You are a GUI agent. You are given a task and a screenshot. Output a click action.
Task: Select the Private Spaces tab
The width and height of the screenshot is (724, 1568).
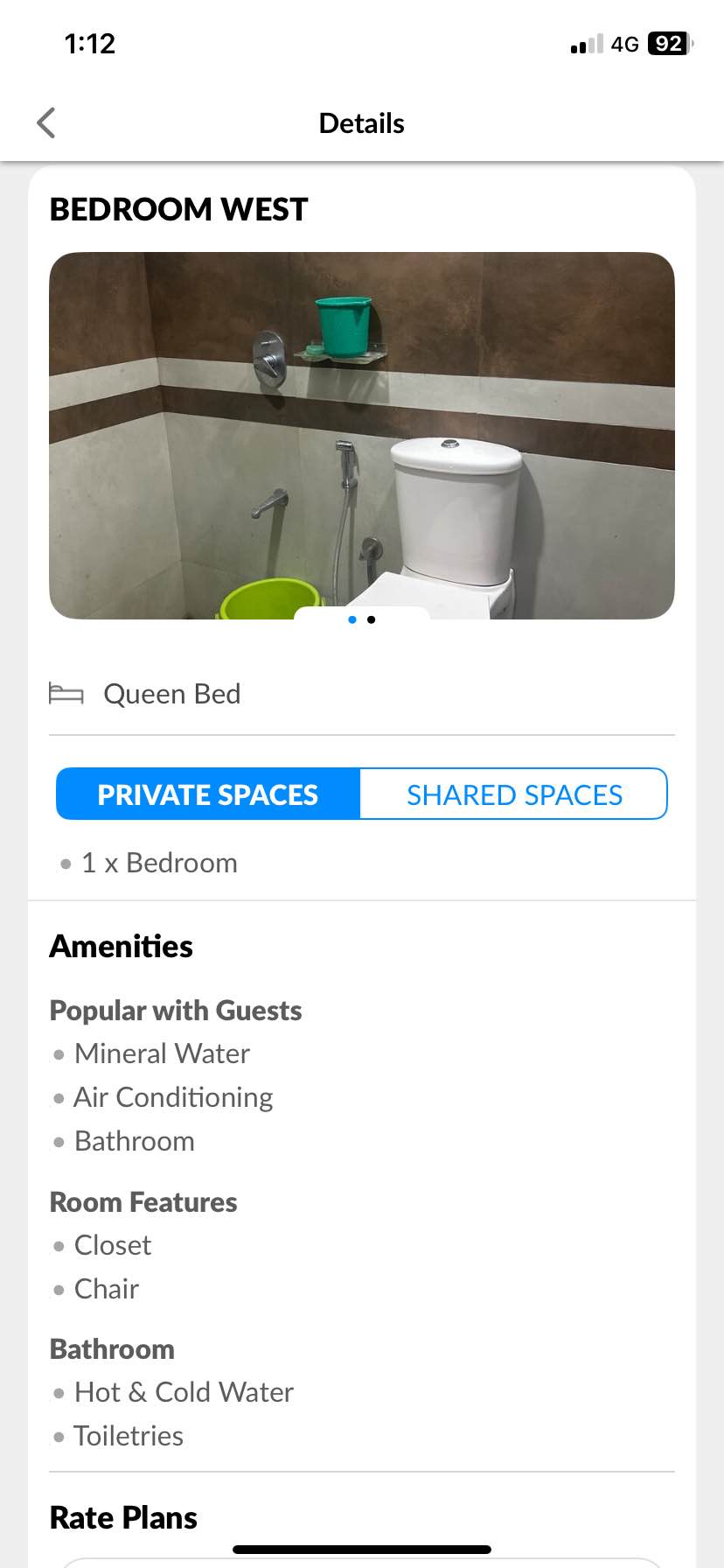coord(208,794)
